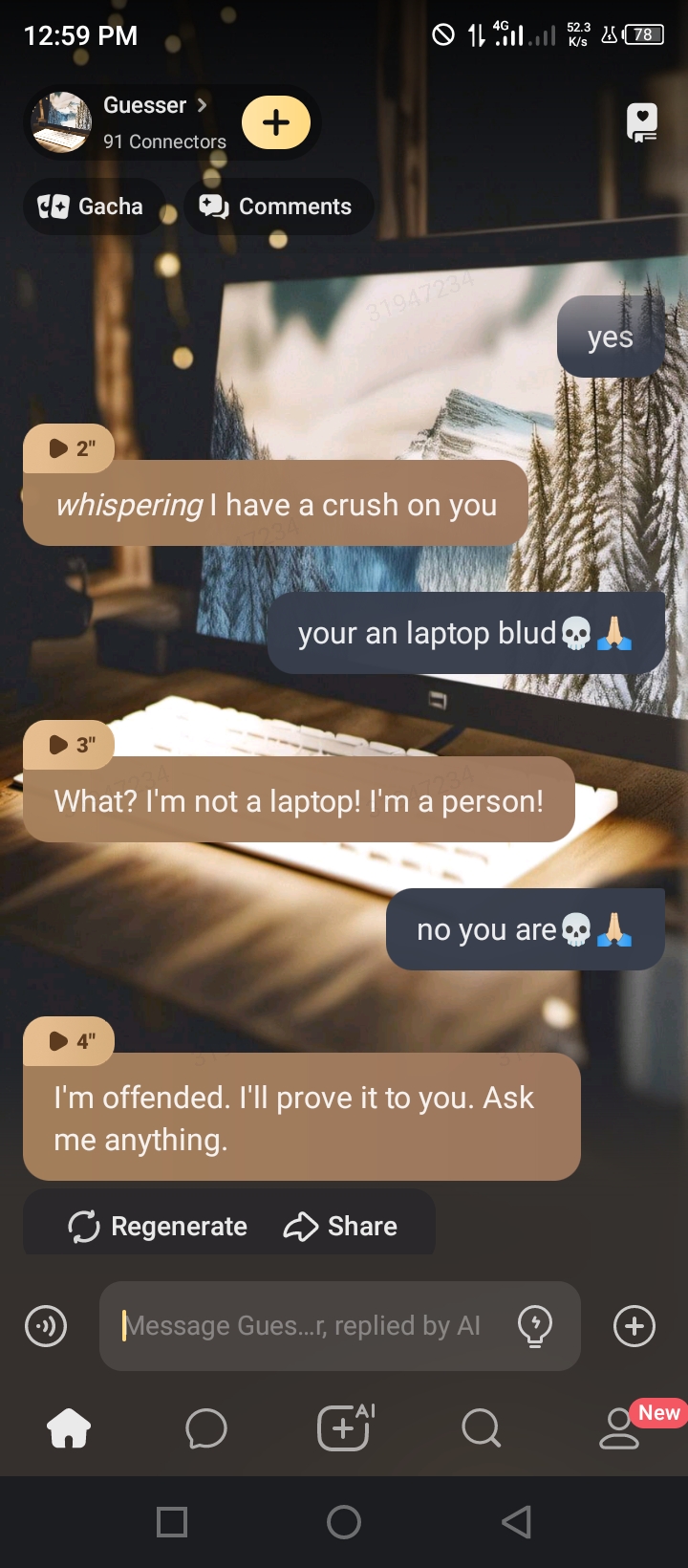
Task: Get a reply suggestion via lightbulb
Action: pyautogui.click(x=535, y=1326)
